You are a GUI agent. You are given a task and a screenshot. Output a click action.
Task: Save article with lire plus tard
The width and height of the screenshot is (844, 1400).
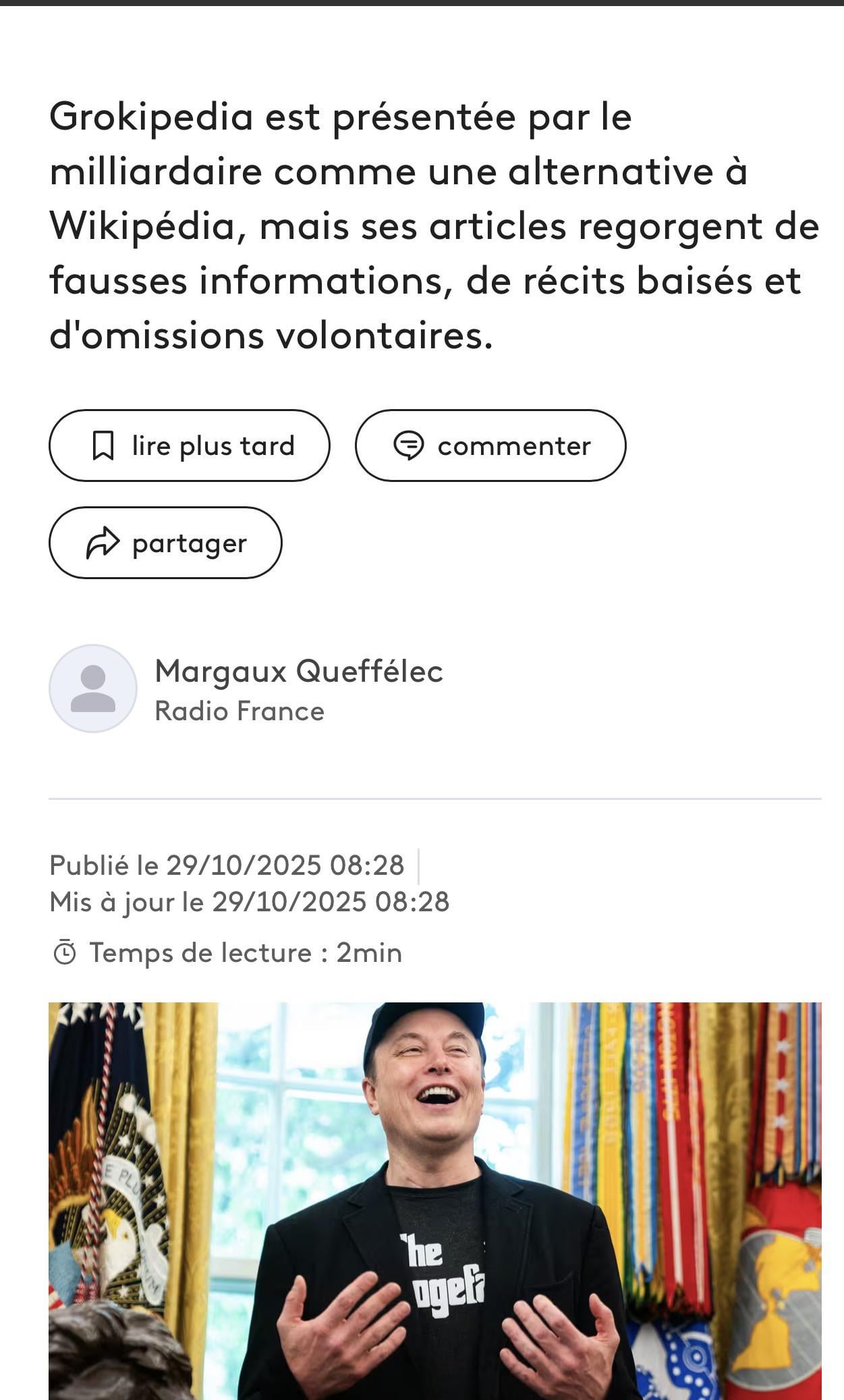tap(189, 446)
